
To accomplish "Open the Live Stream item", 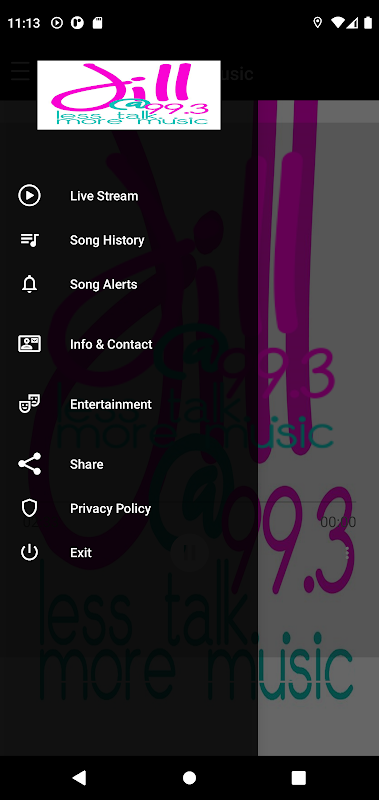I will tap(129, 196).
